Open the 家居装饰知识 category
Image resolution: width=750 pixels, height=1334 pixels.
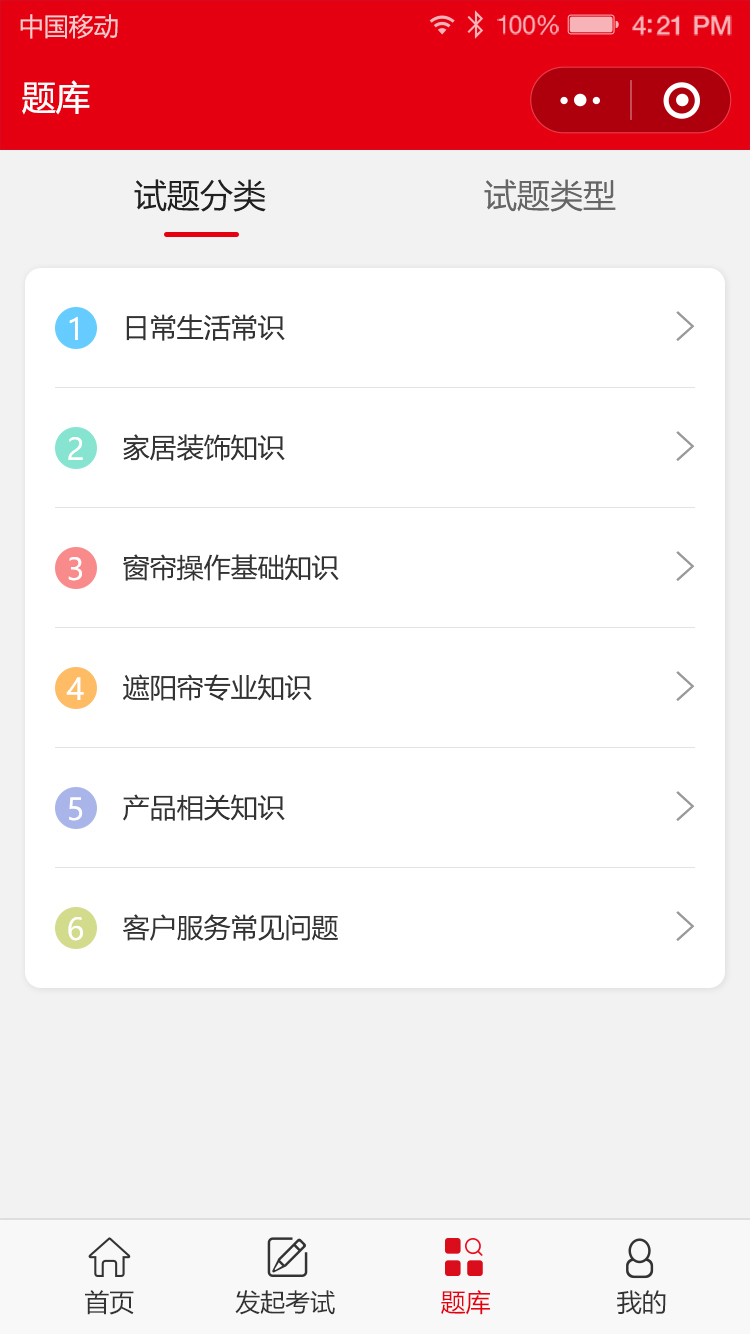[375, 448]
